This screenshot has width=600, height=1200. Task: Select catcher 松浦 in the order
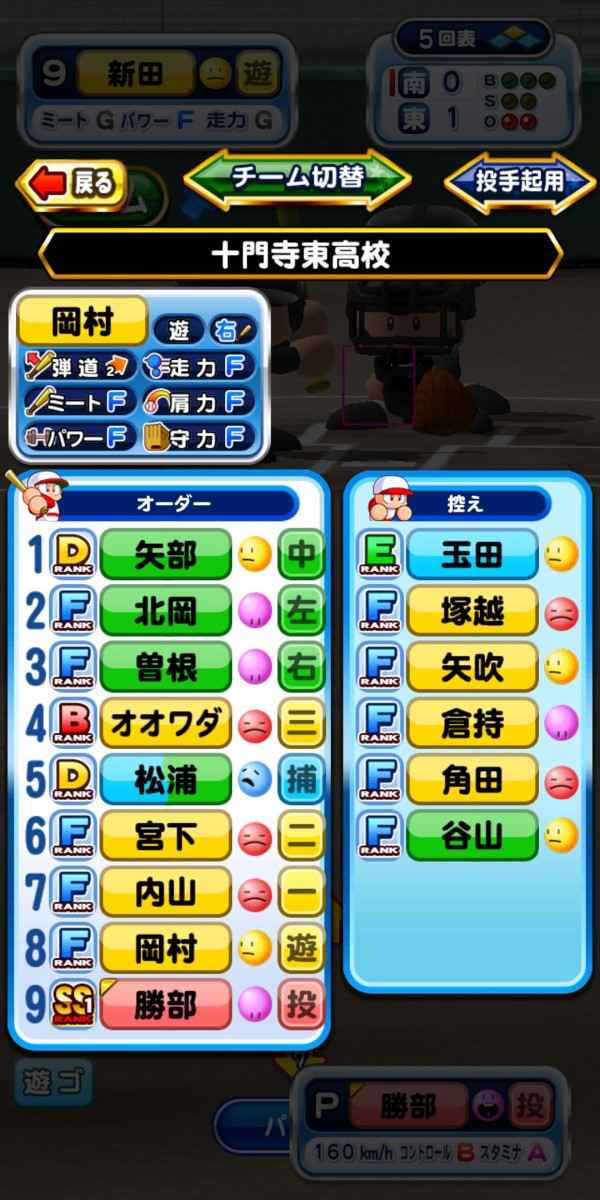[x=166, y=780]
